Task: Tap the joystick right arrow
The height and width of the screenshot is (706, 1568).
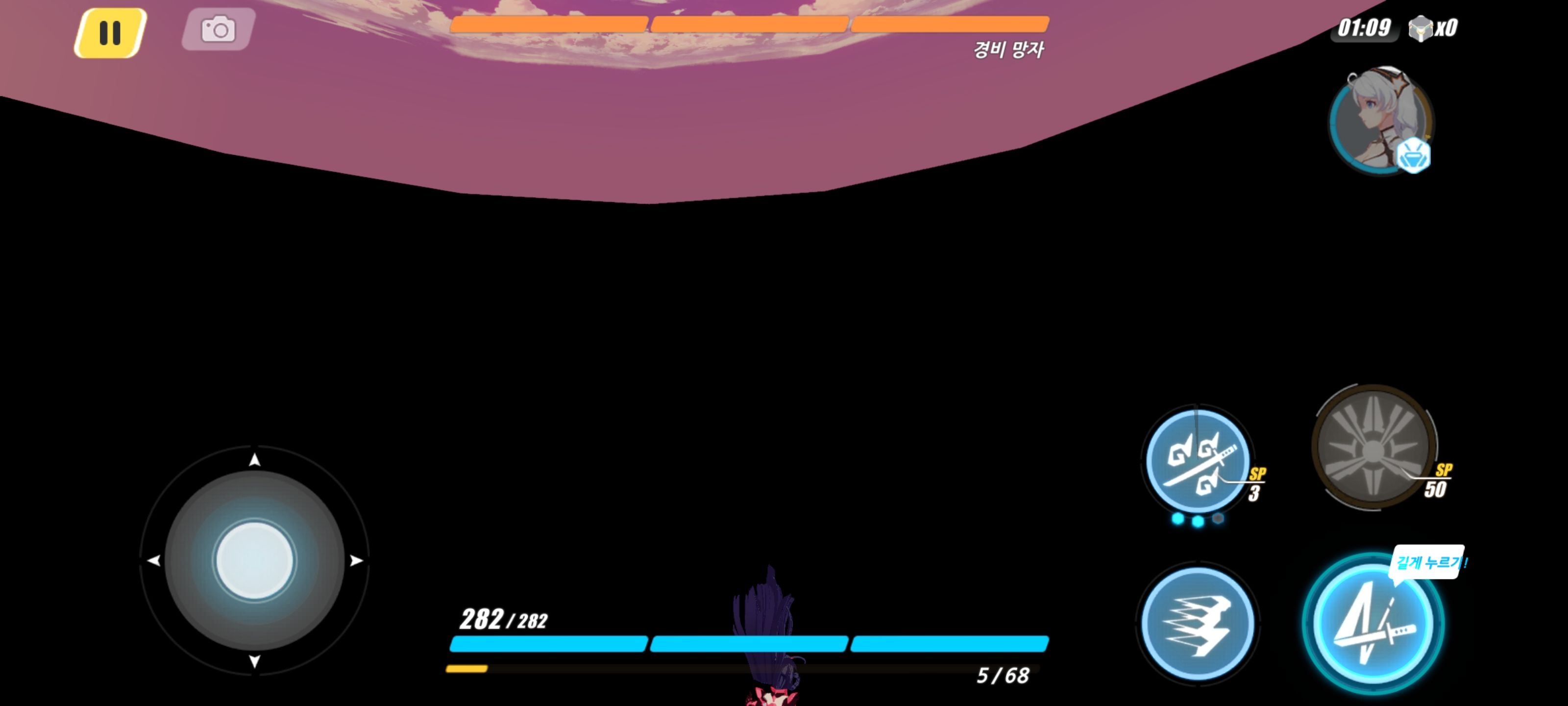Action: (356, 560)
